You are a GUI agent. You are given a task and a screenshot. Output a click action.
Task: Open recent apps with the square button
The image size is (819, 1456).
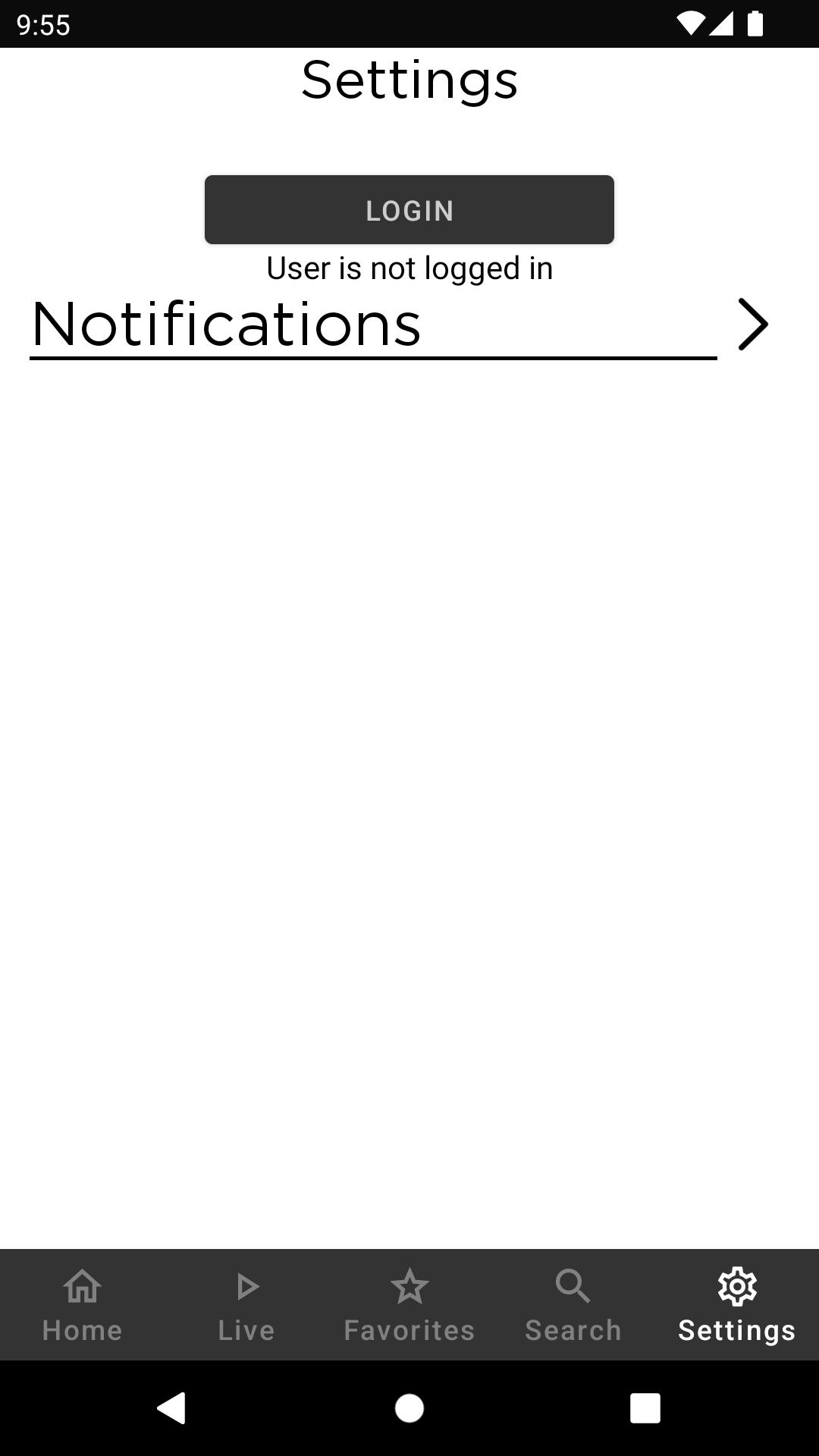click(645, 1408)
